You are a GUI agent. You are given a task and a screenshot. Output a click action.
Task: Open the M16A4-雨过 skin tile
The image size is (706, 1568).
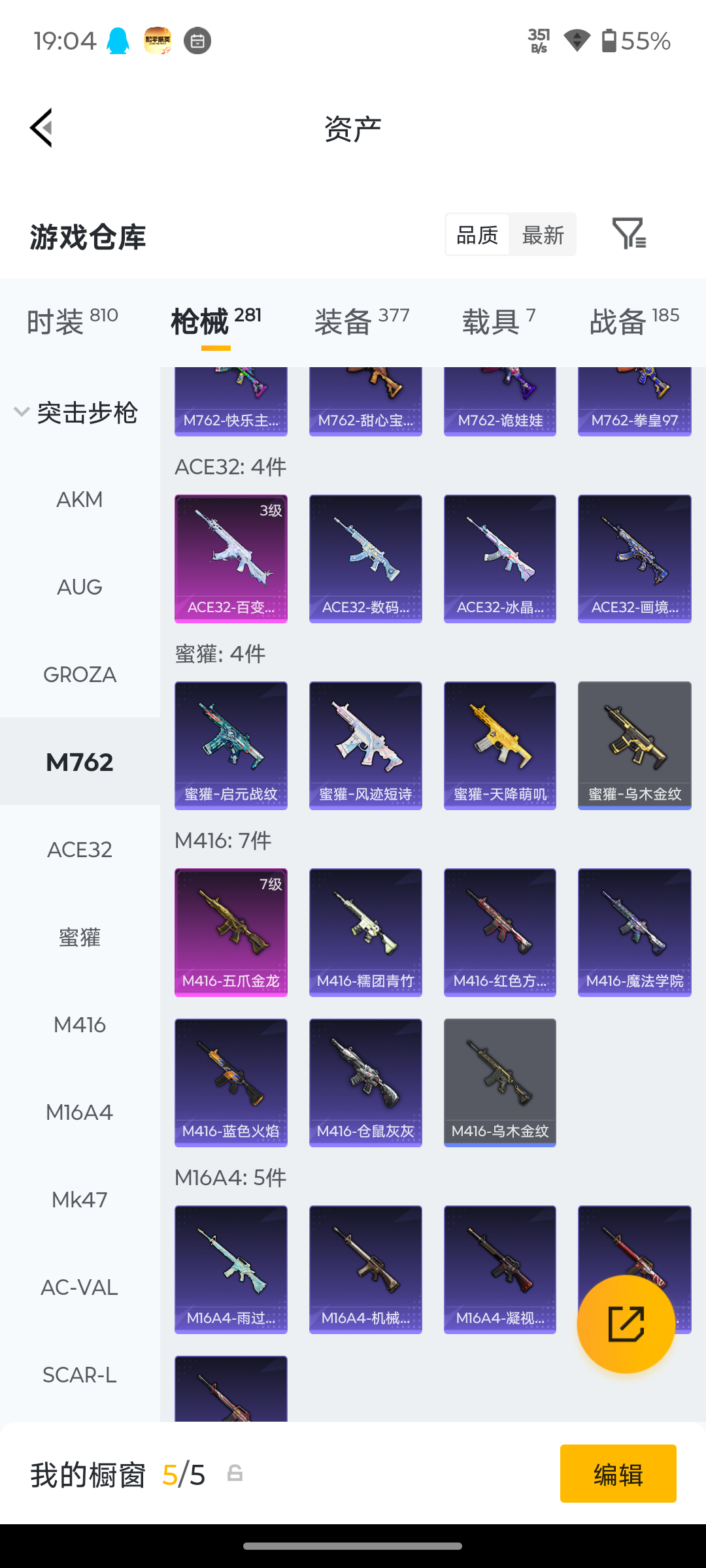coord(231,1269)
